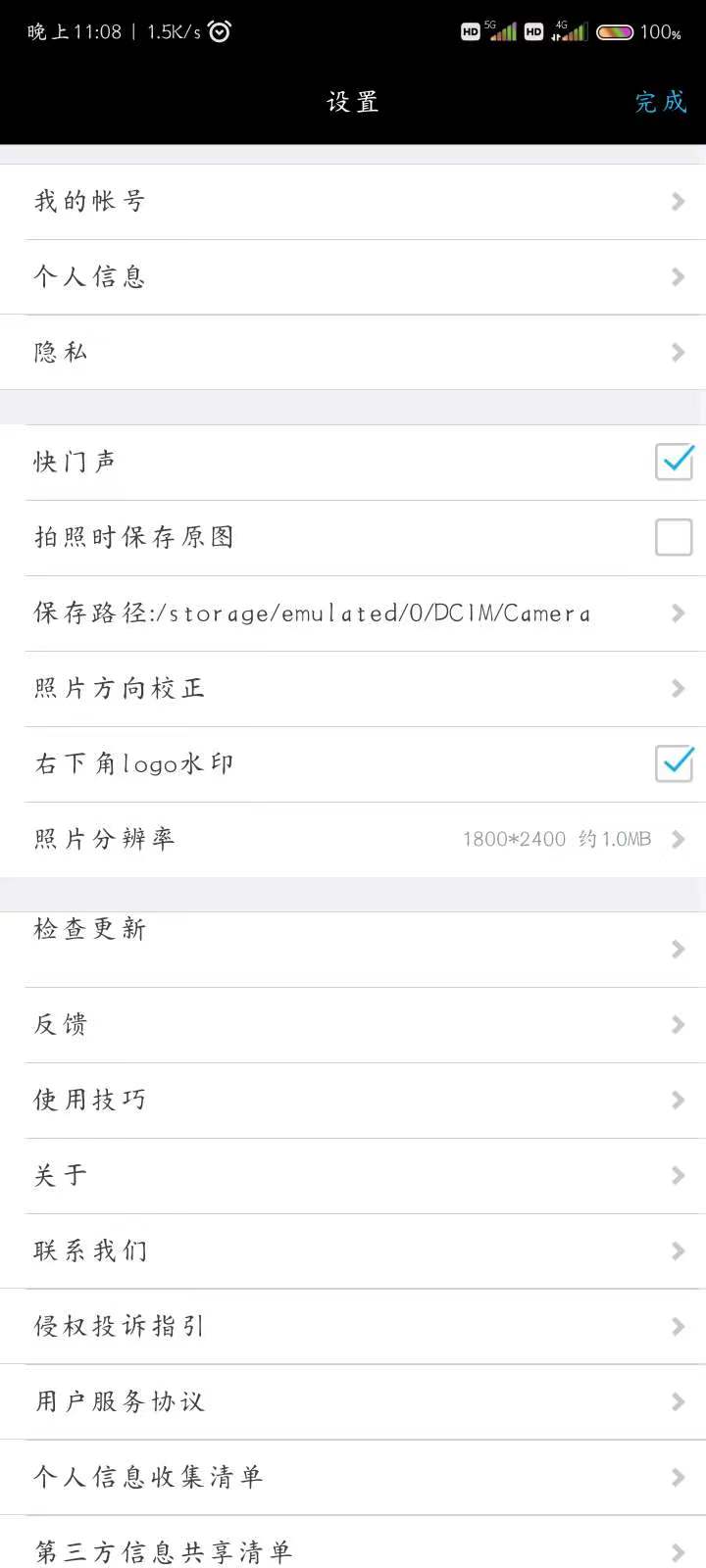This screenshot has width=706, height=1568.
Task: Open the 关于 about page
Action: (x=353, y=1175)
